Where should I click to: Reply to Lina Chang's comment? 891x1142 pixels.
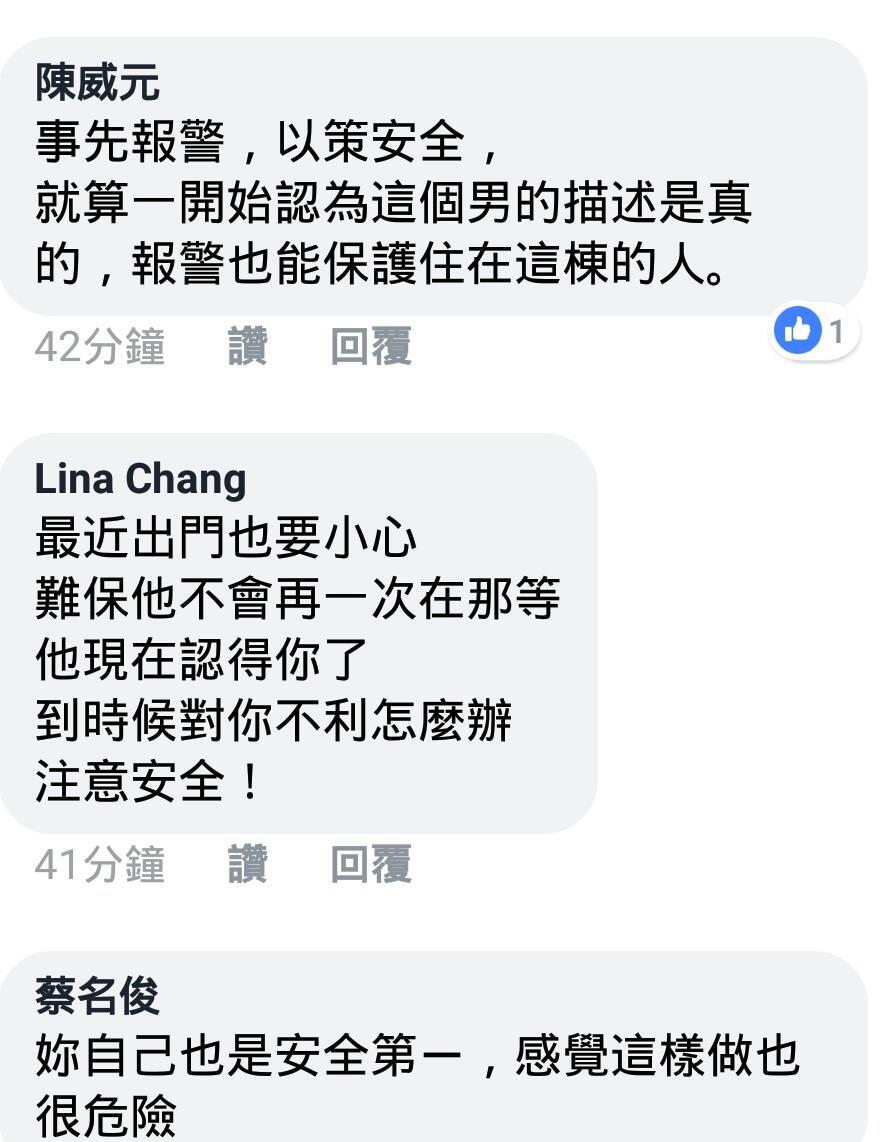pos(371,864)
